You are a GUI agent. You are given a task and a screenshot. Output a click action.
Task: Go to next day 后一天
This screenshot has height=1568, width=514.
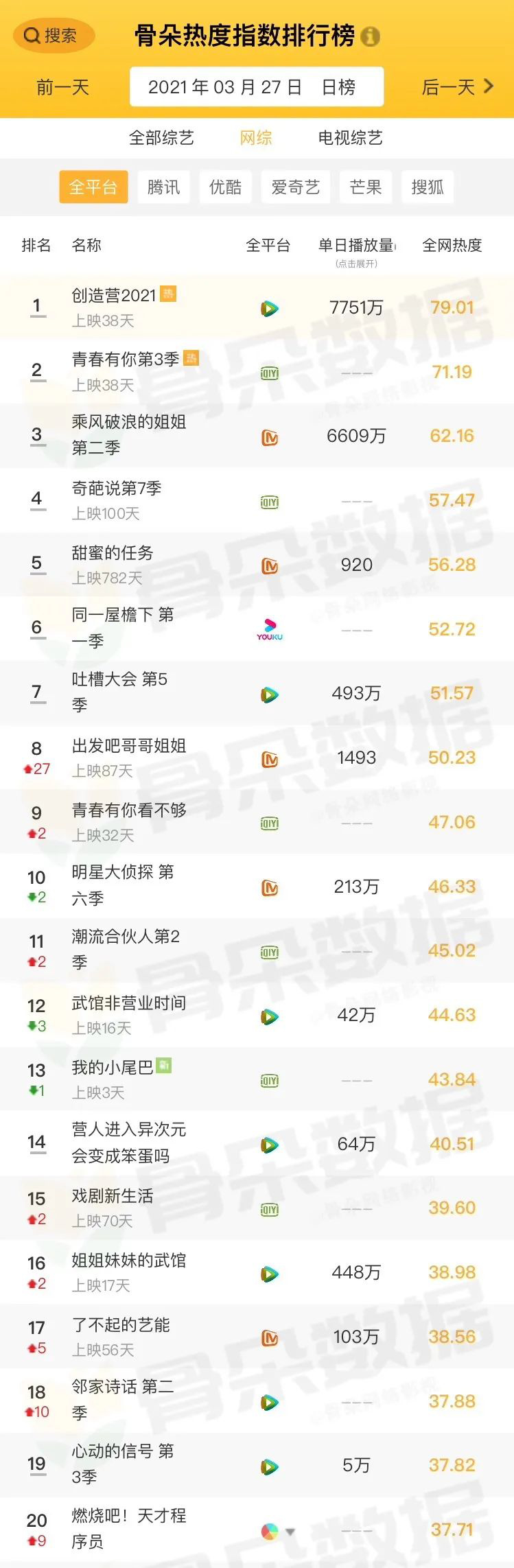(x=457, y=87)
